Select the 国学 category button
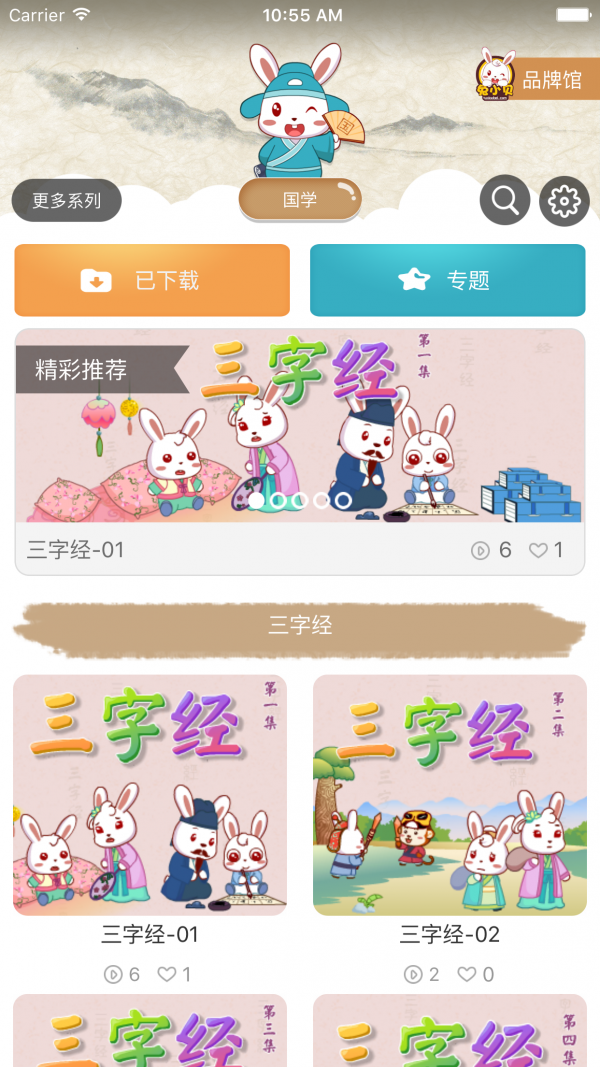The image size is (600, 1067). [300, 200]
